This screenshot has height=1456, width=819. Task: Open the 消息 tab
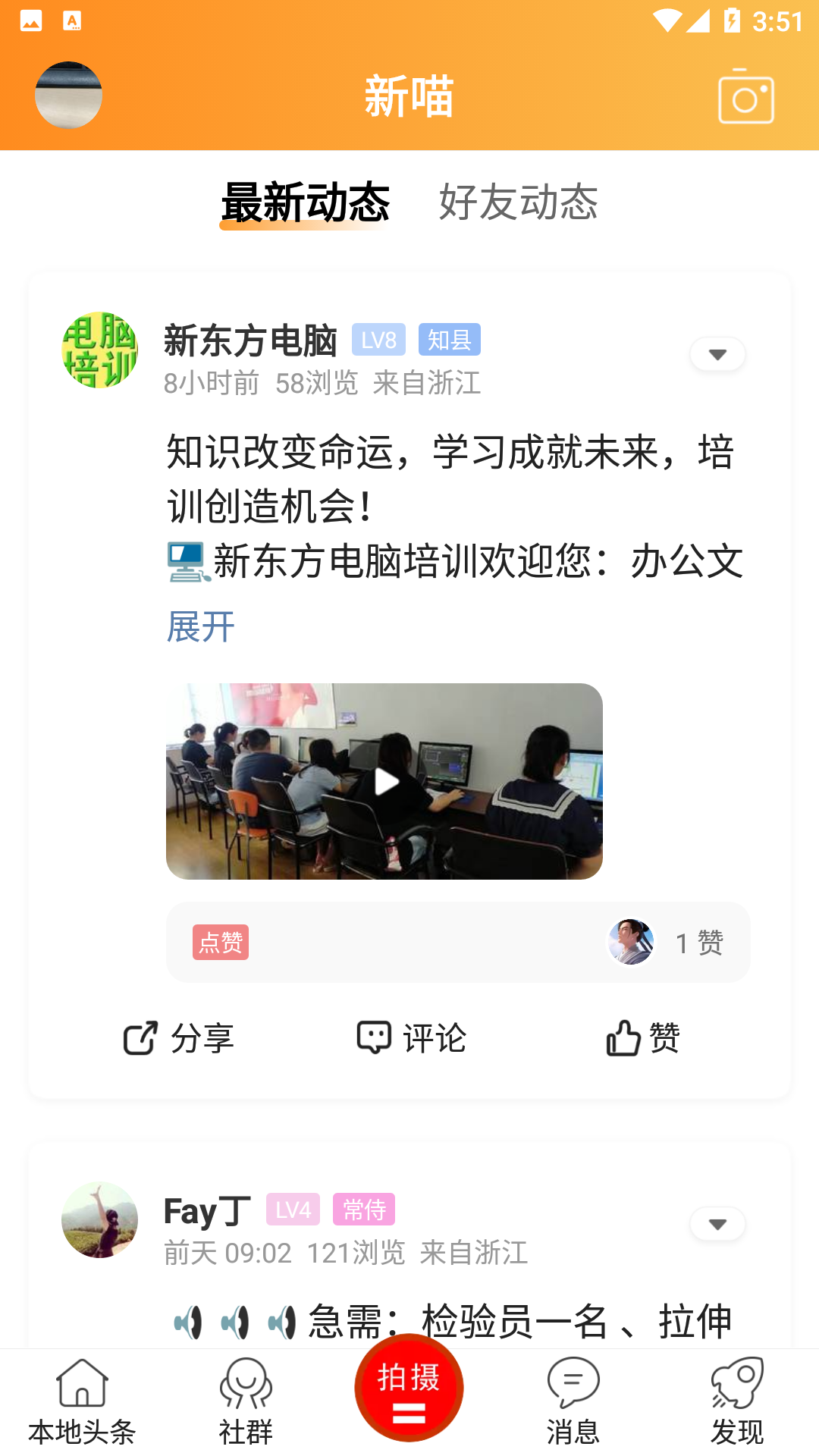(573, 1401)
